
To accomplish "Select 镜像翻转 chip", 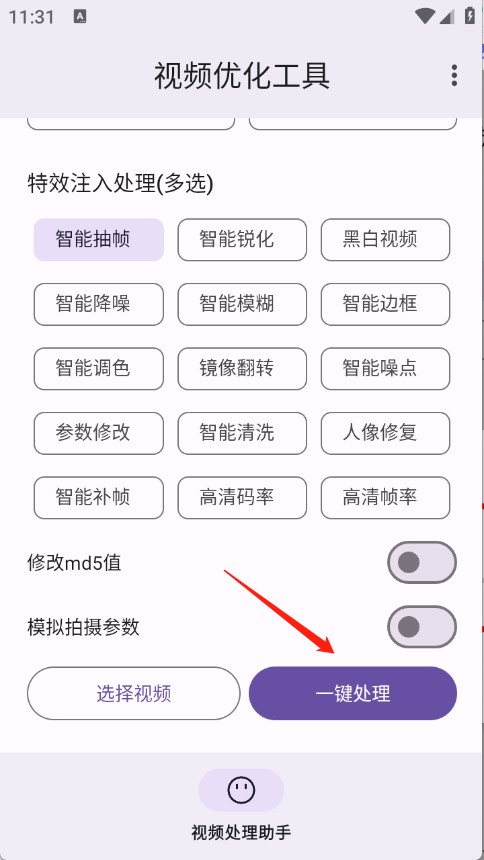I will point(242,369).
